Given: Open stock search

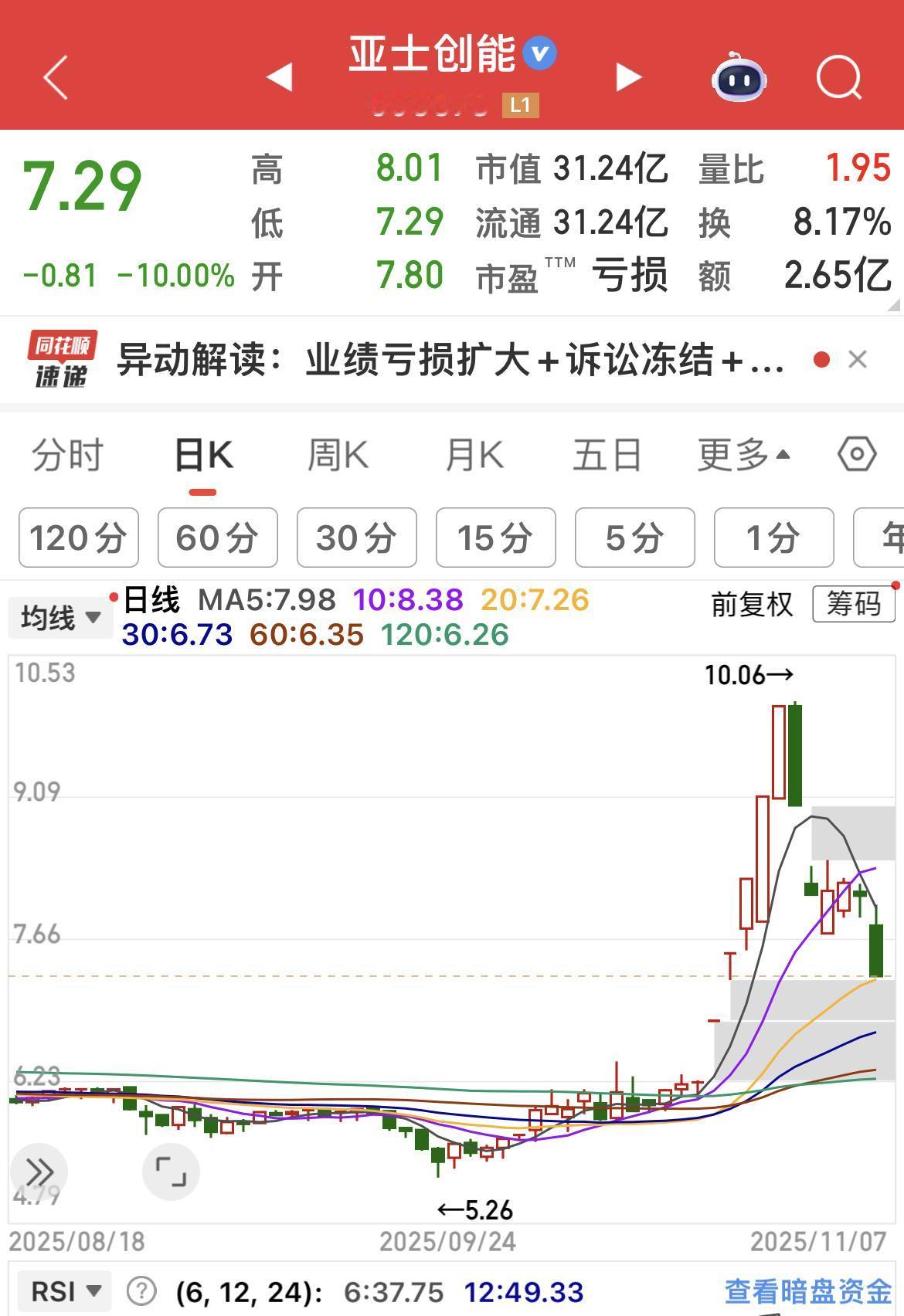Looking at the screenshot, I should 839,77.
